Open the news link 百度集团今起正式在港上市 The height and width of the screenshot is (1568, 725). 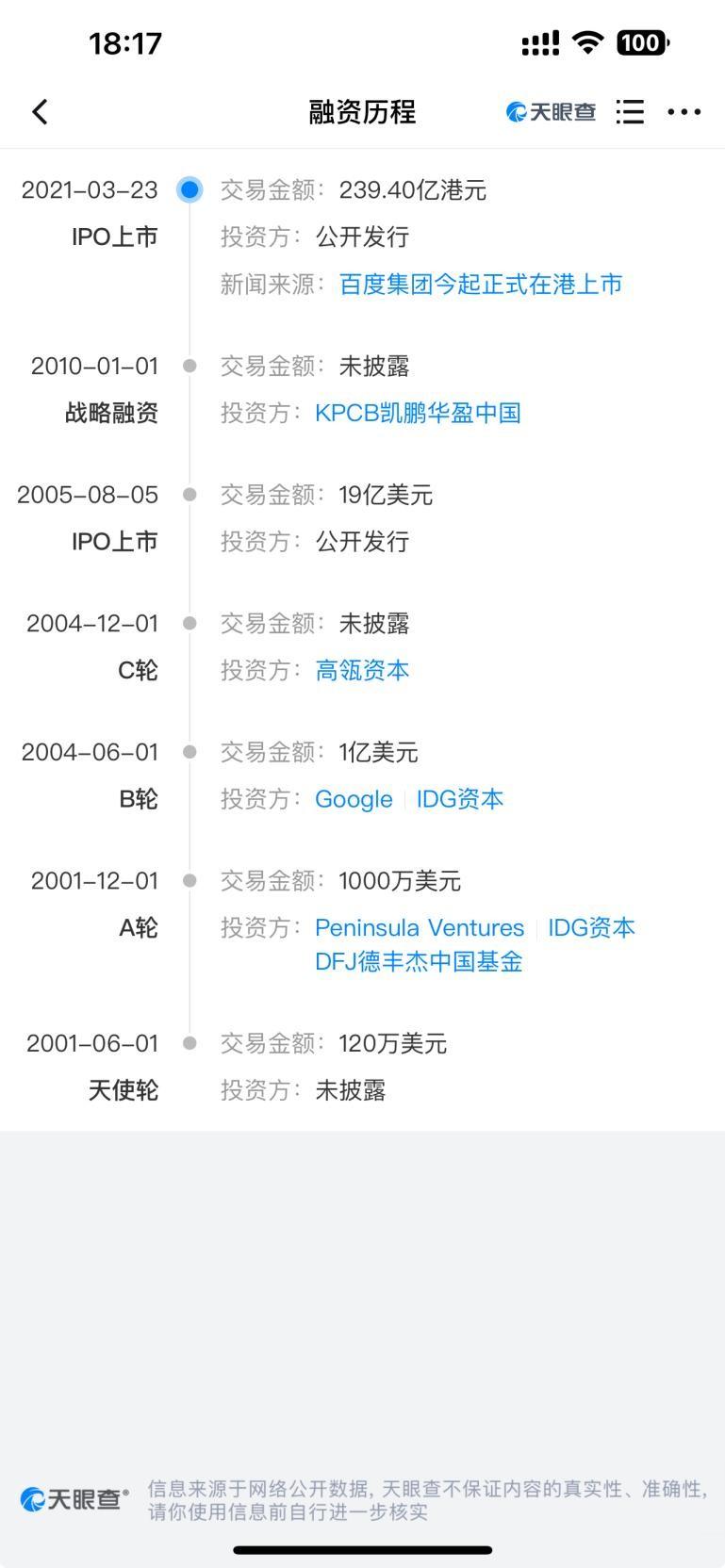[481, 285]
